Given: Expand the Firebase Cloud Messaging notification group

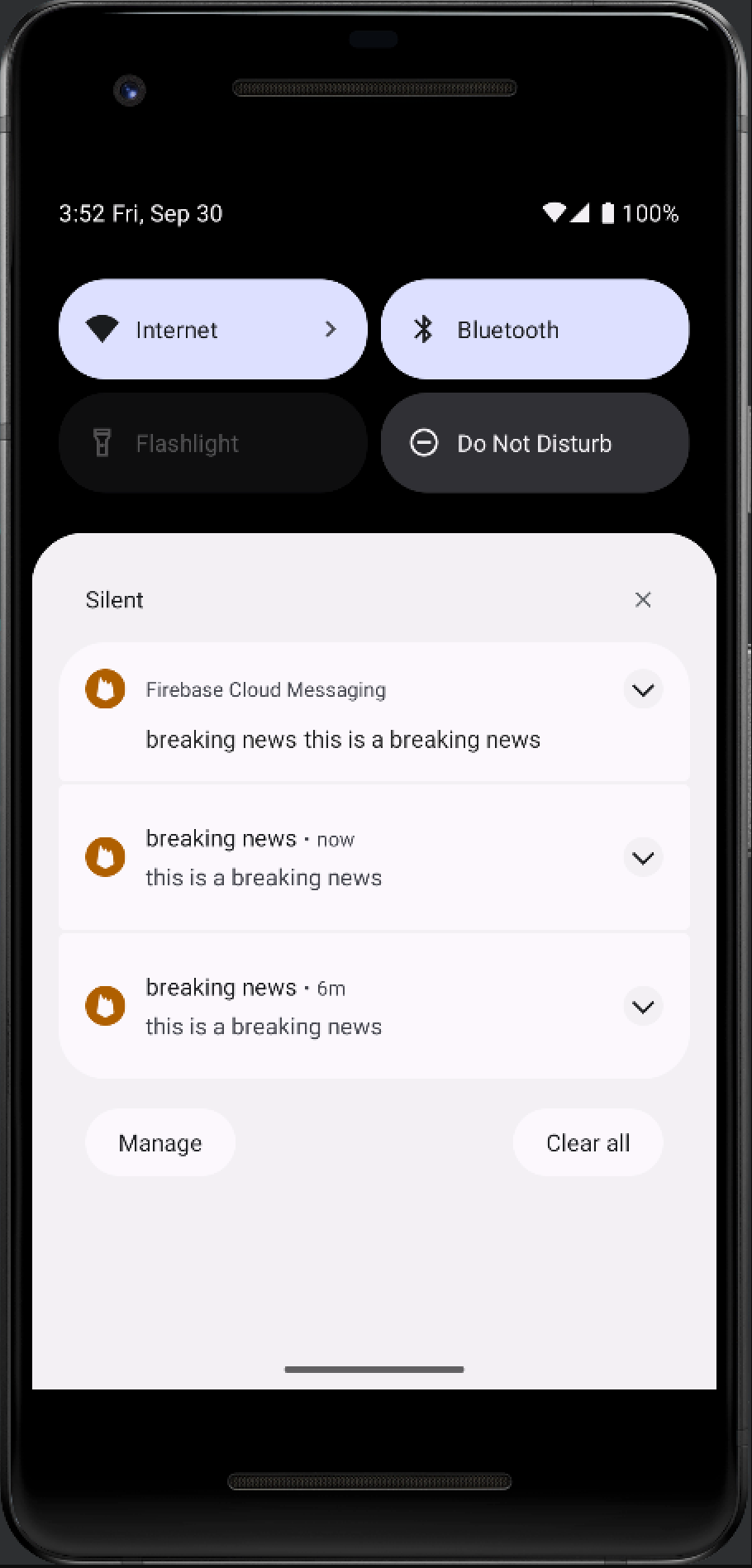Looking at the screenshot, I should [x=643, y=690].
